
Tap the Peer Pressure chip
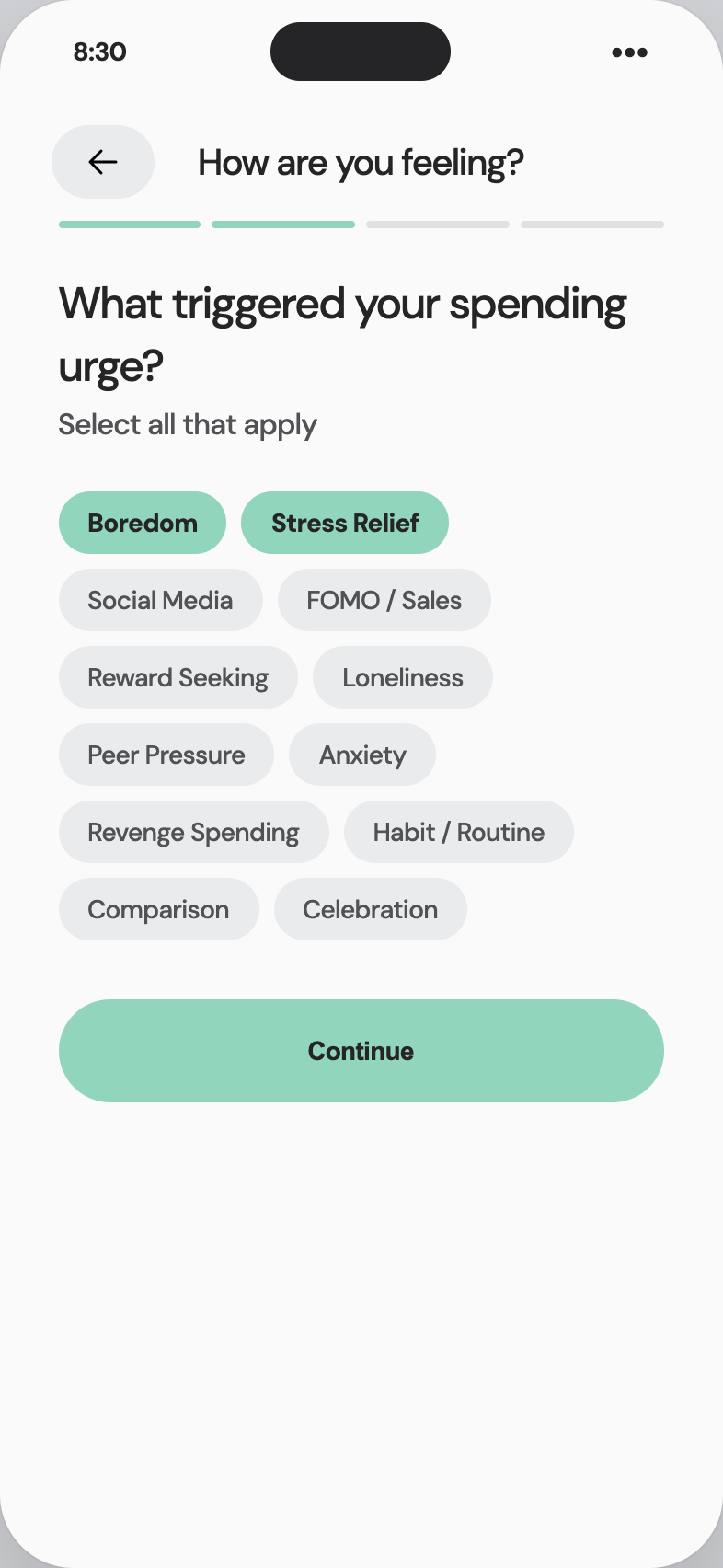click(x=166, y=755)
